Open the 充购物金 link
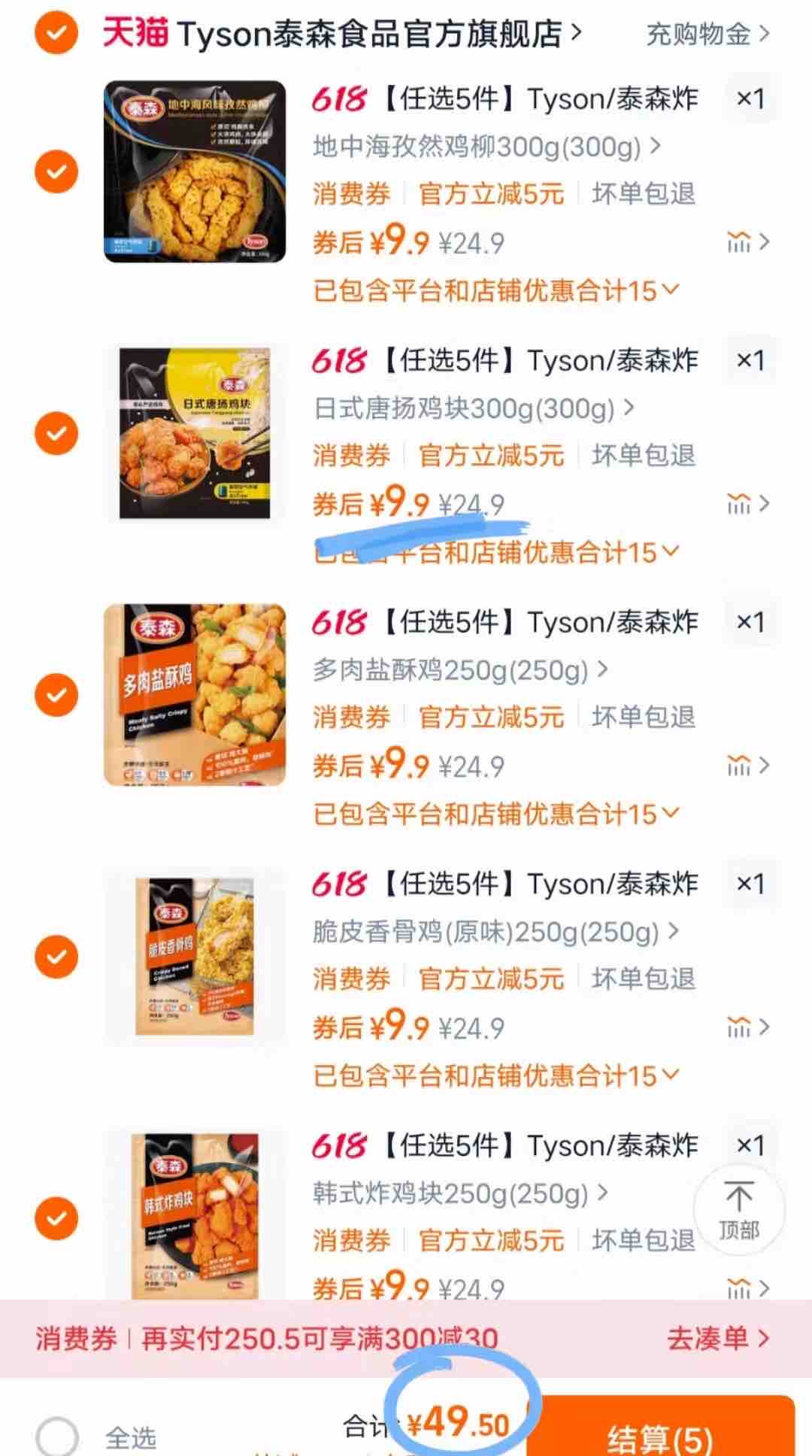 (x=699, y=34)
